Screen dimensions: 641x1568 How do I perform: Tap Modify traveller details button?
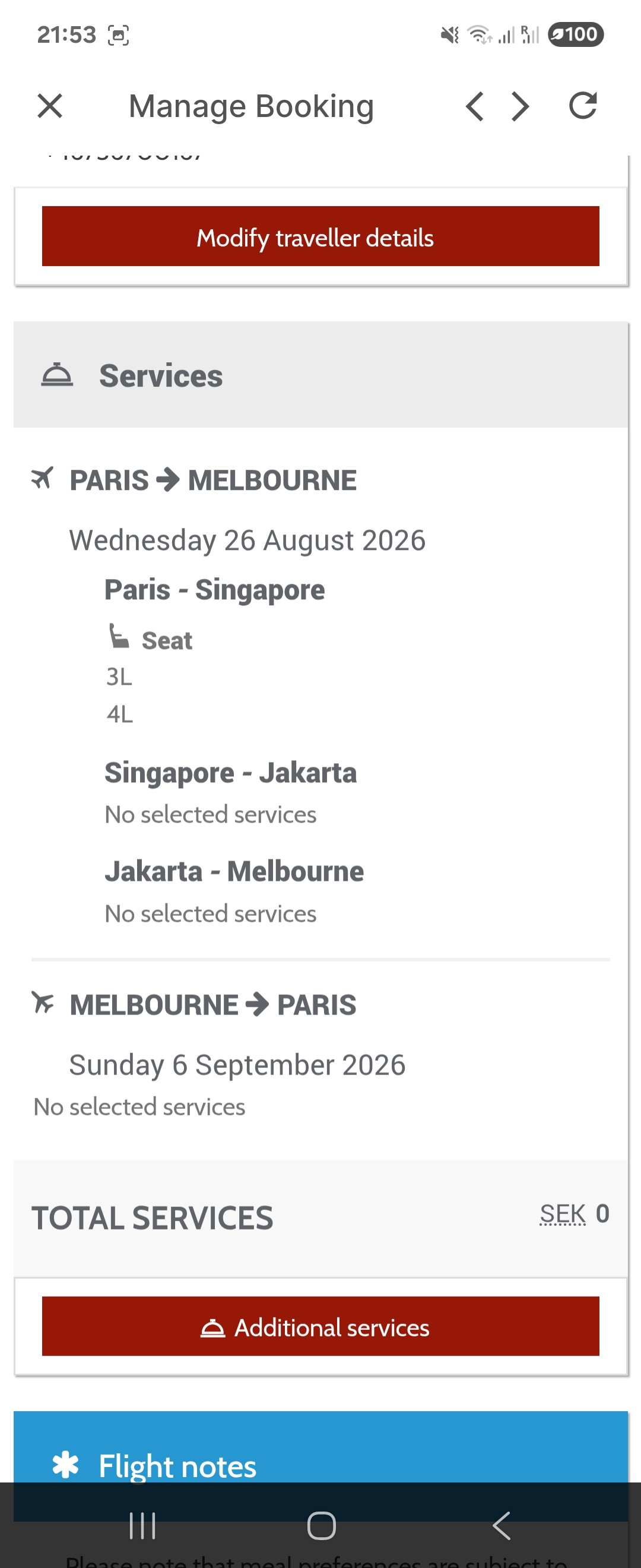tap(320, 236)
